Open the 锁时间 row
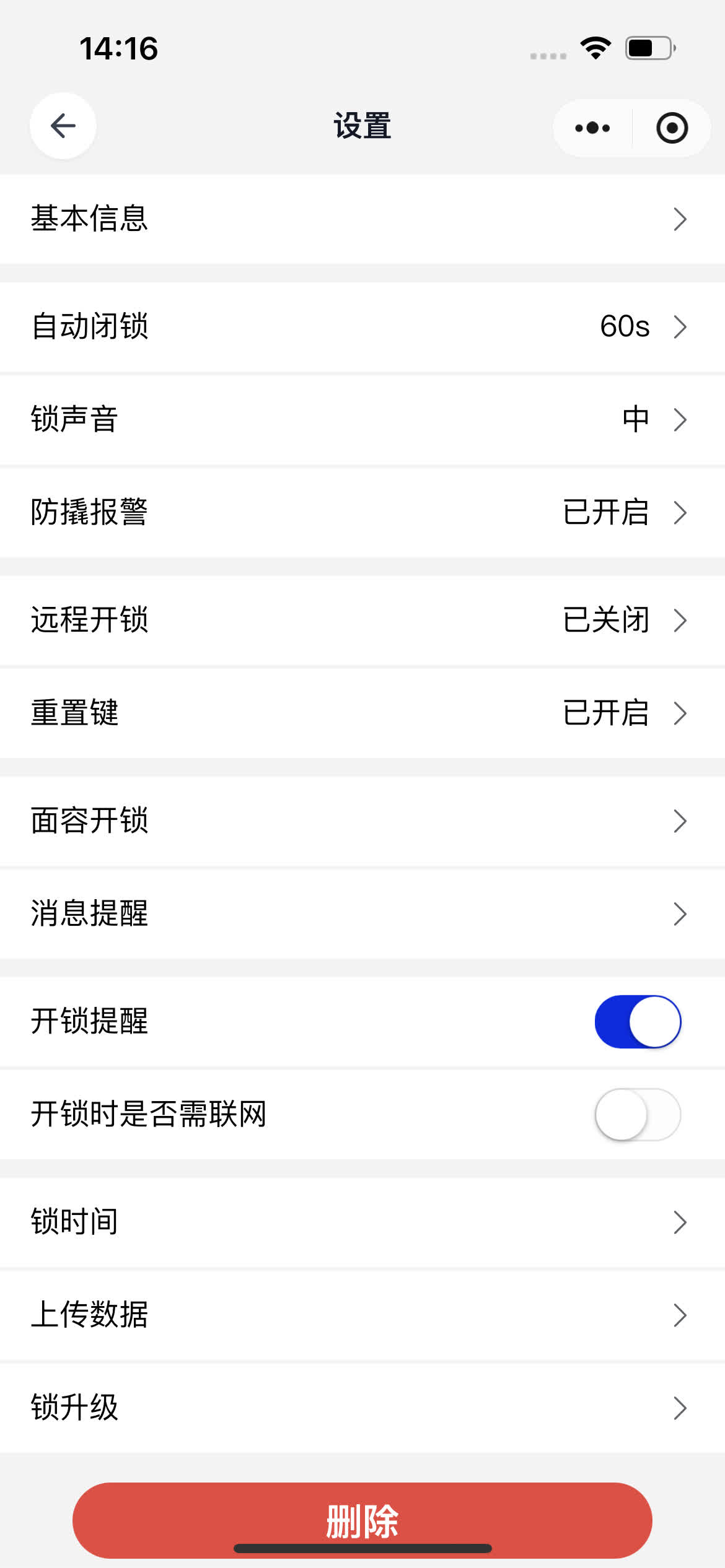725x1568 pixels. 362,1221
